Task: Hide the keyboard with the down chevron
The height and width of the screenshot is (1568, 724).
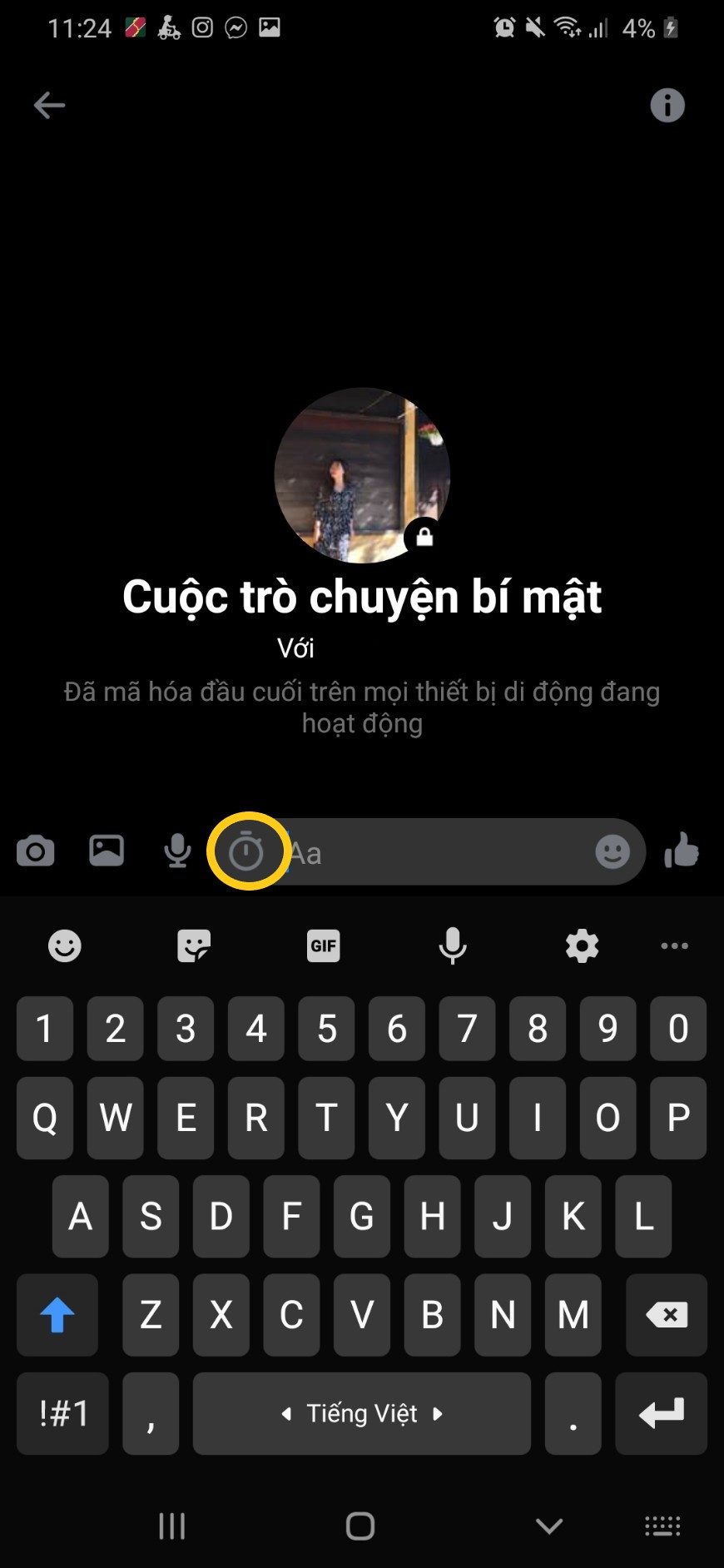Action: tap(549, 1526)
